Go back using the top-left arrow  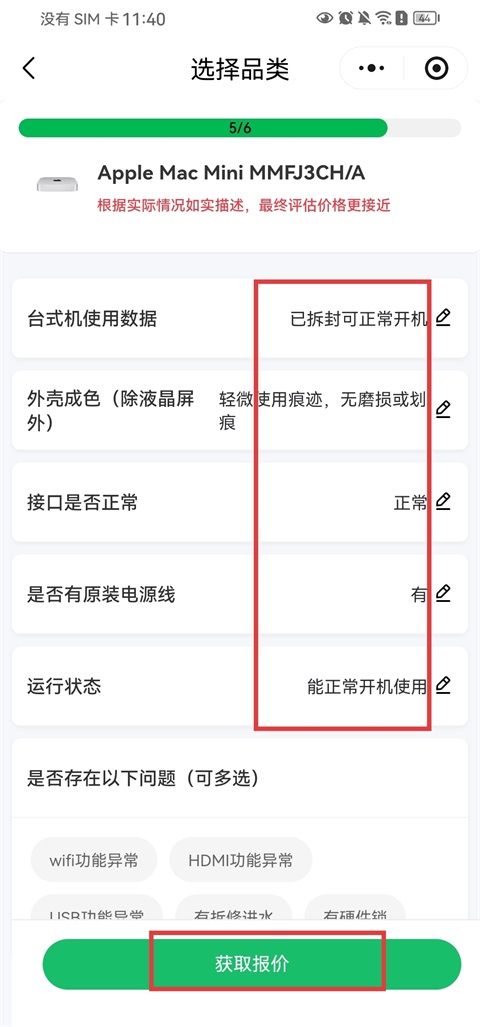tap(28, 68)
